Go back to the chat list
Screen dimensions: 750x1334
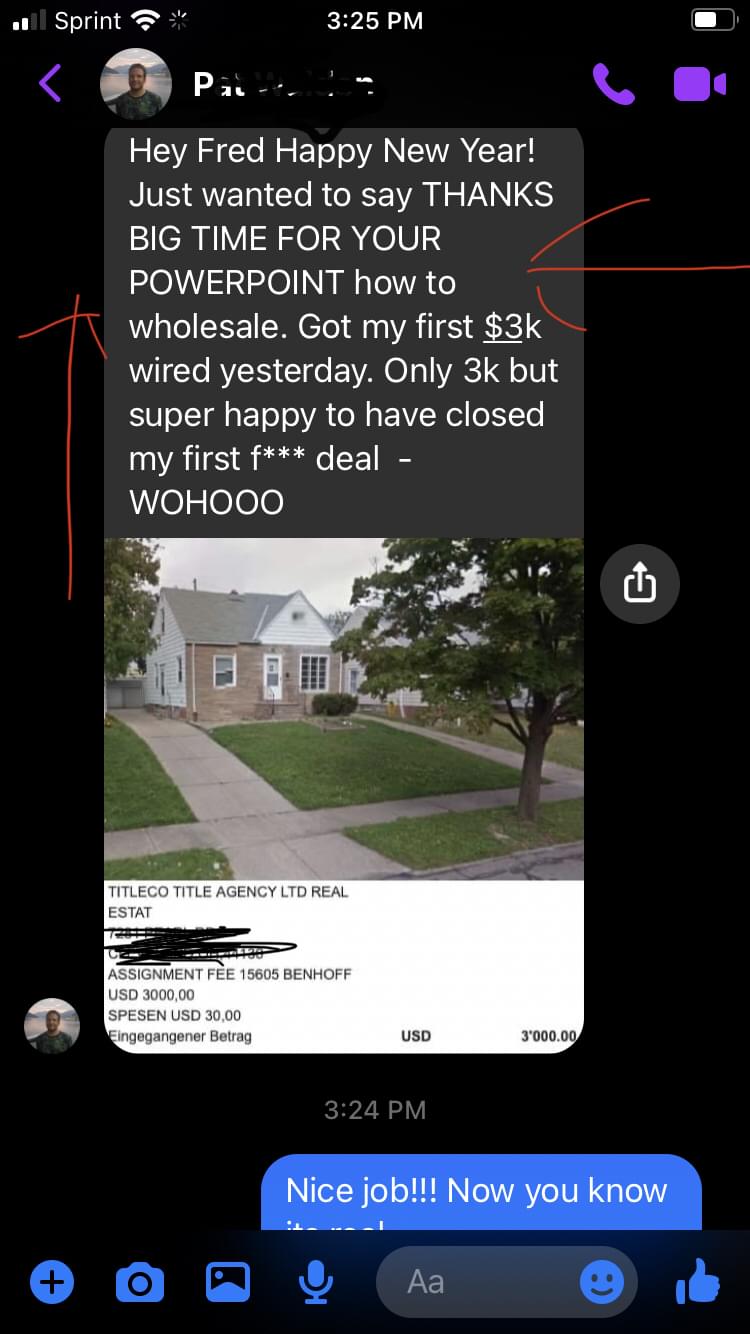point(50,84)
